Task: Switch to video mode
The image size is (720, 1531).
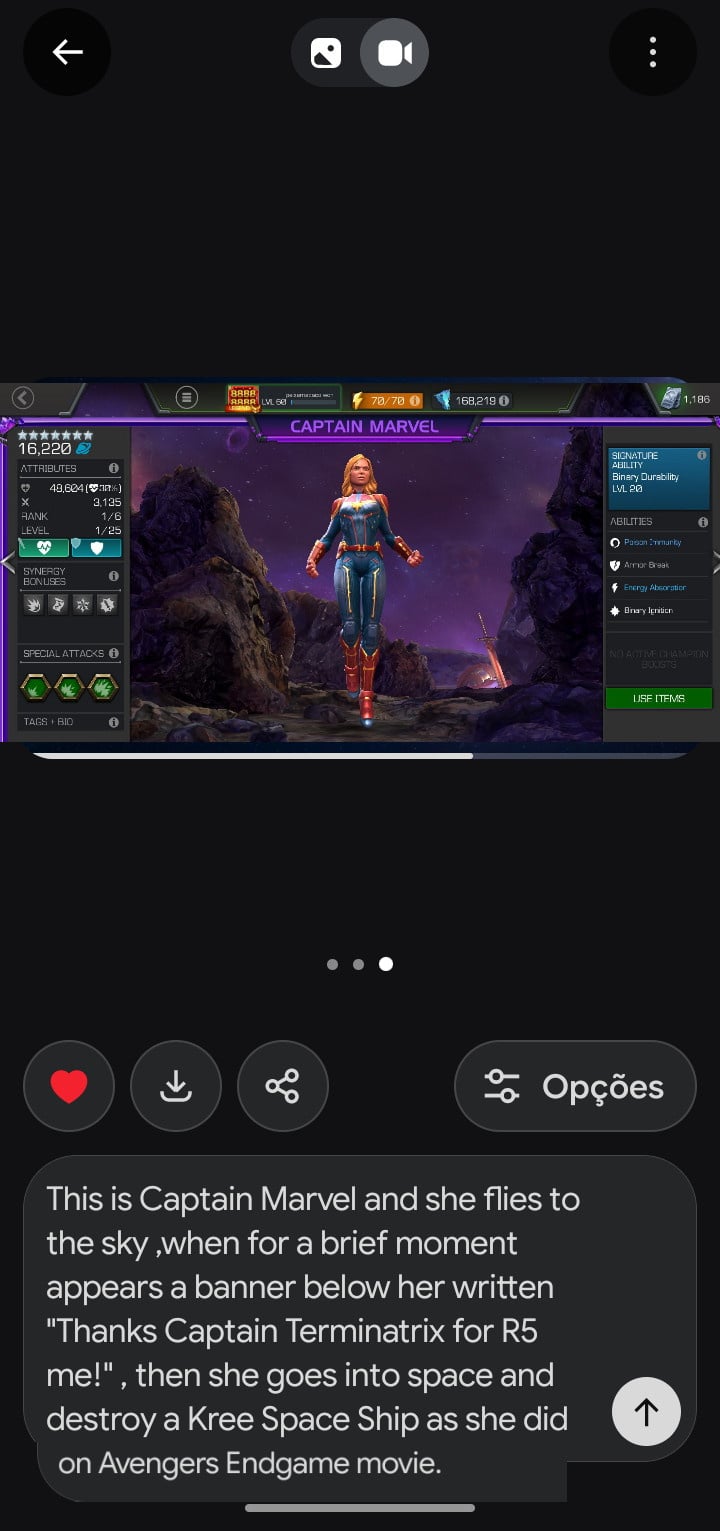Action: [394, 52]
